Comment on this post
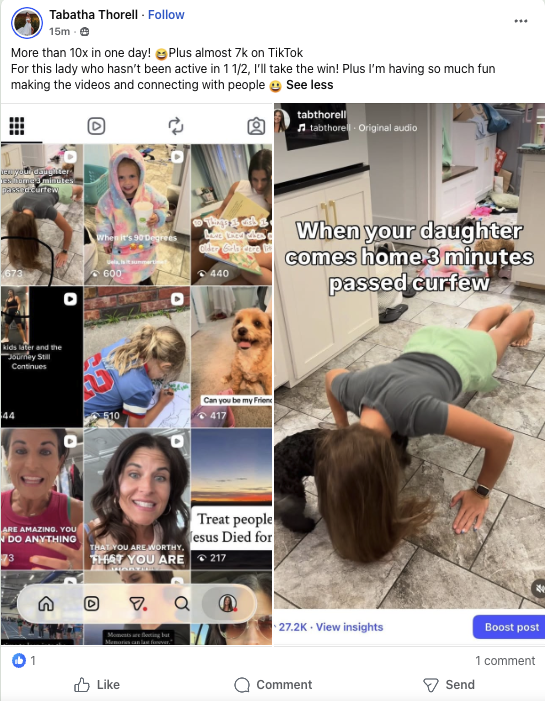 (273, 684)
